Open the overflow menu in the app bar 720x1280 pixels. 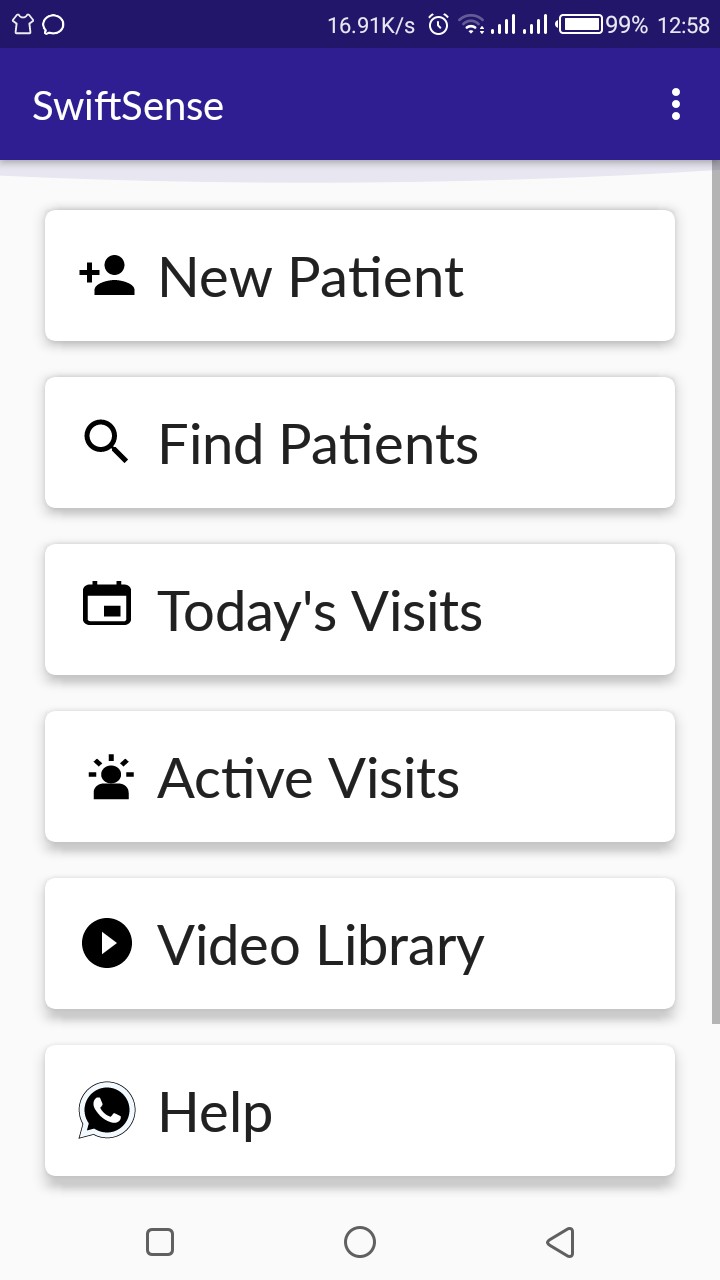coord(676,105)
